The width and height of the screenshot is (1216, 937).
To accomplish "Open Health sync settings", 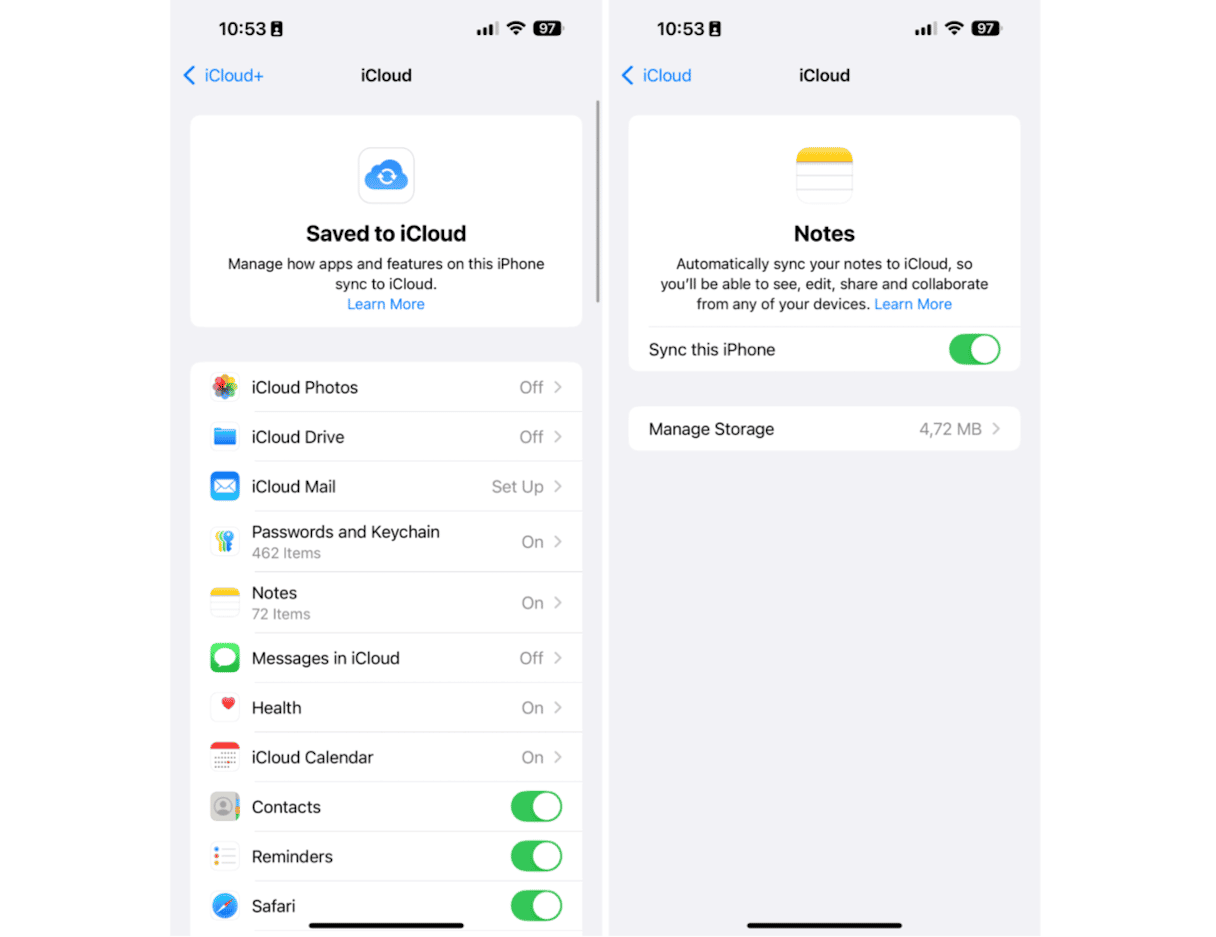I will pos(386,708).
